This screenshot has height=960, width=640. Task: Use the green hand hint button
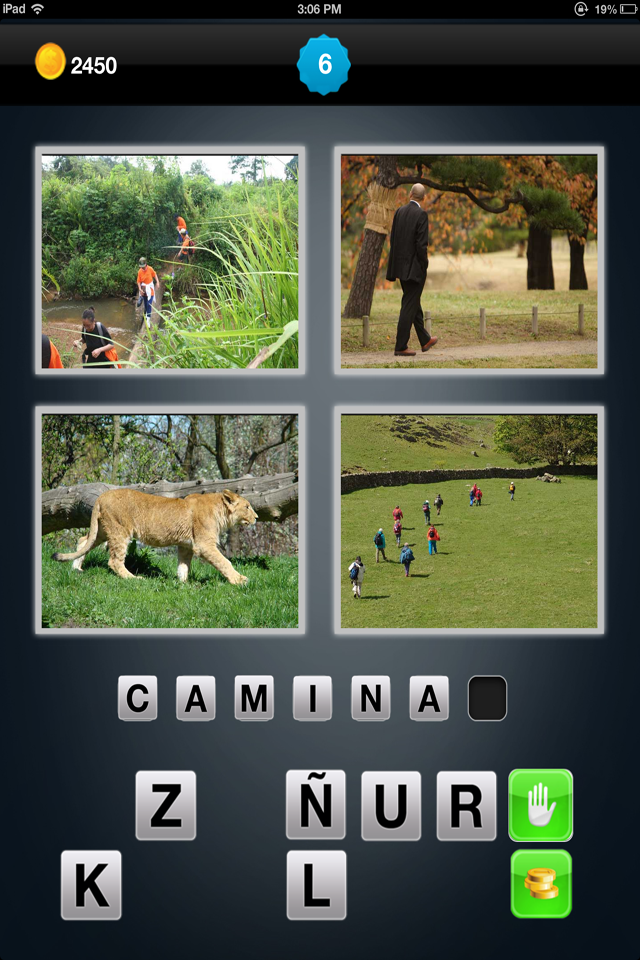[541, 805]
